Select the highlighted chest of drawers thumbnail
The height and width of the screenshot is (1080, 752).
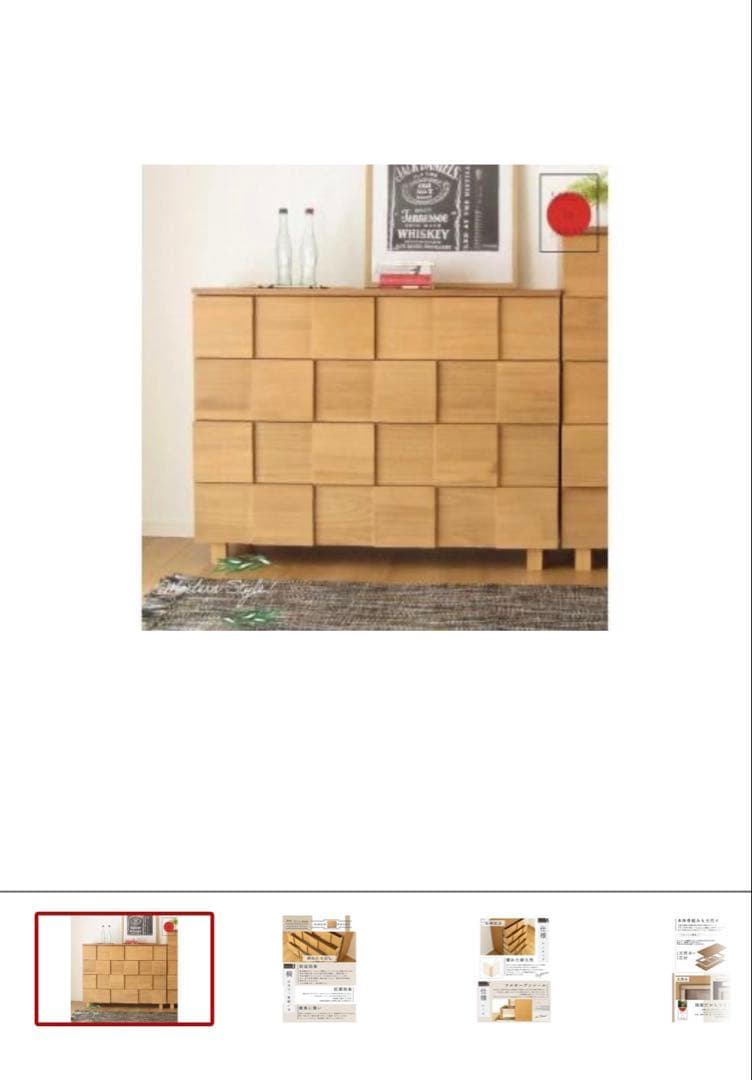tap(125, 968)
